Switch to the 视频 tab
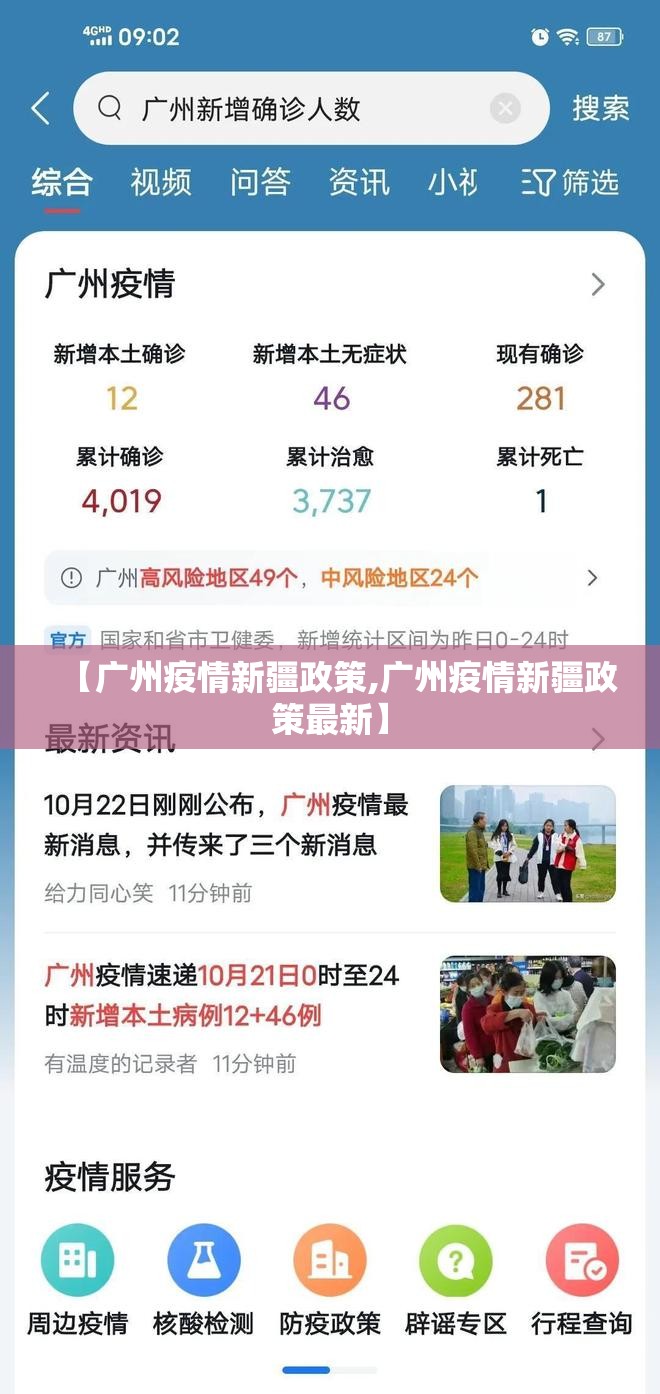660x1394 pixels. coord(161,182)
